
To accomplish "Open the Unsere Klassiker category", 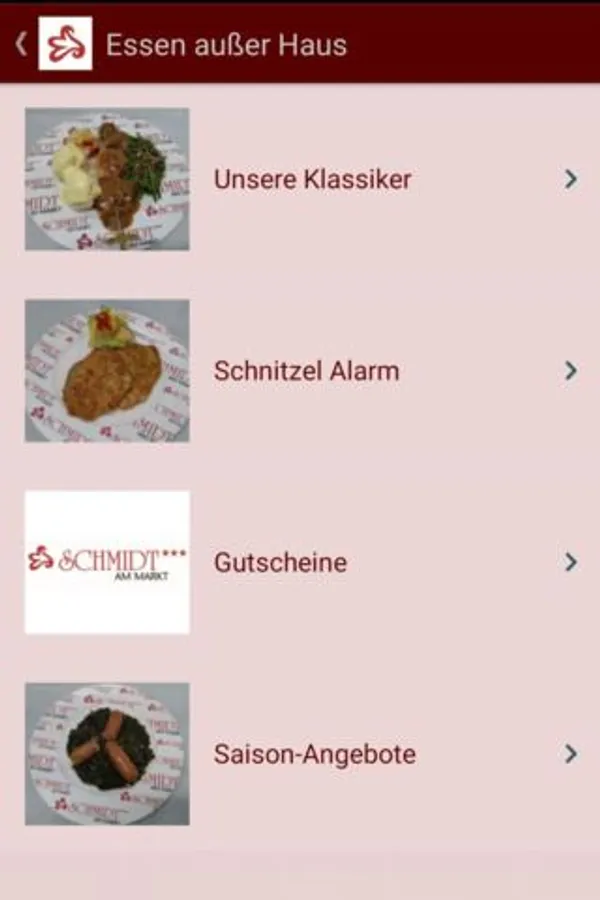I will pos(312,180).
